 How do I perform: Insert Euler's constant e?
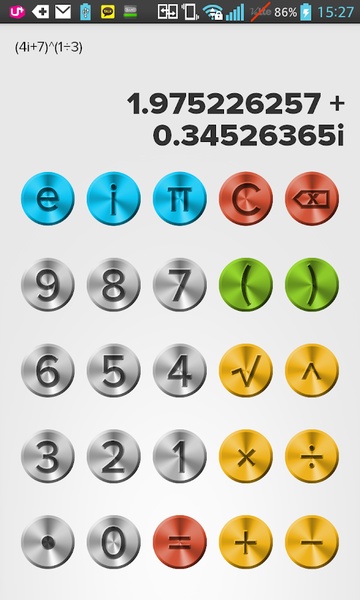(47, 199)
